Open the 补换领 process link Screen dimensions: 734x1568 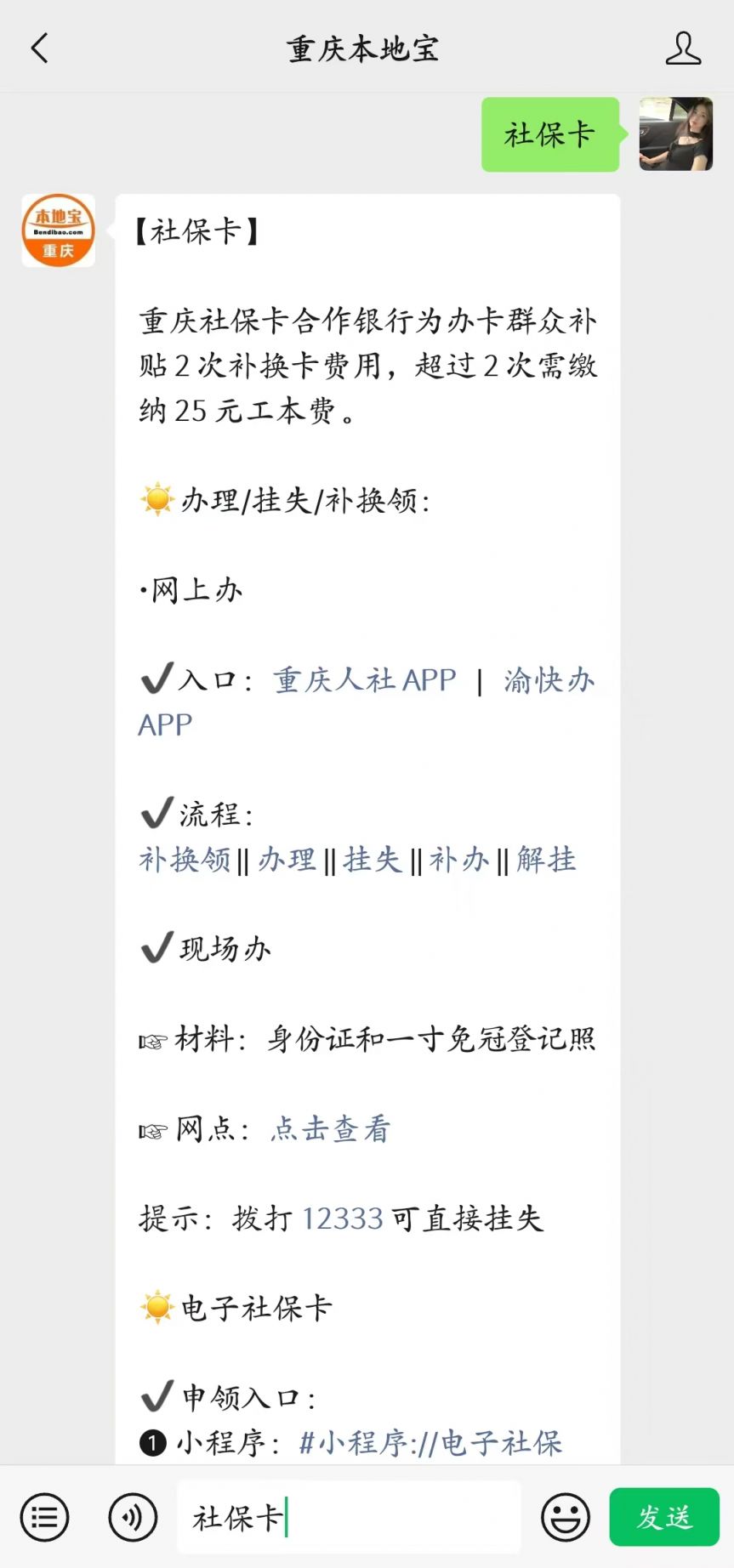click(x=185, y=860)
